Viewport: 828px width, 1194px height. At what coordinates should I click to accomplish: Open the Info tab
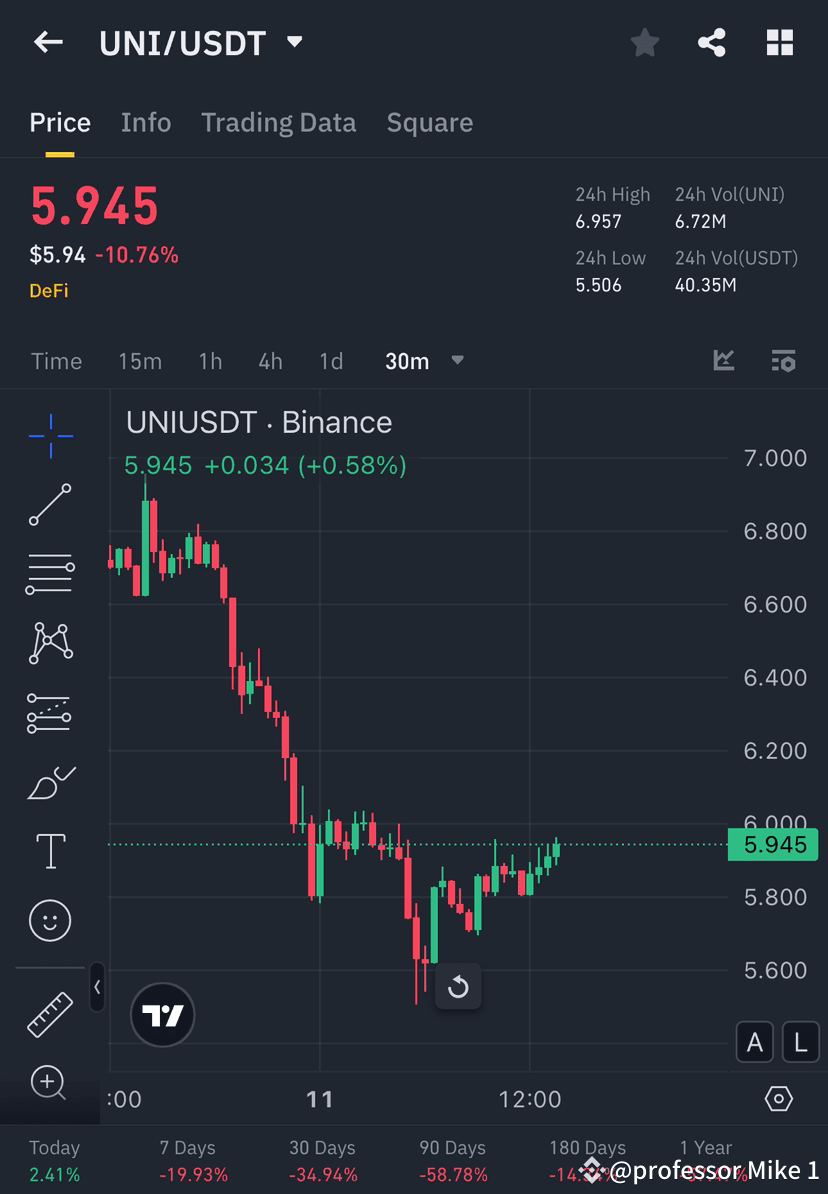point(146,122)
